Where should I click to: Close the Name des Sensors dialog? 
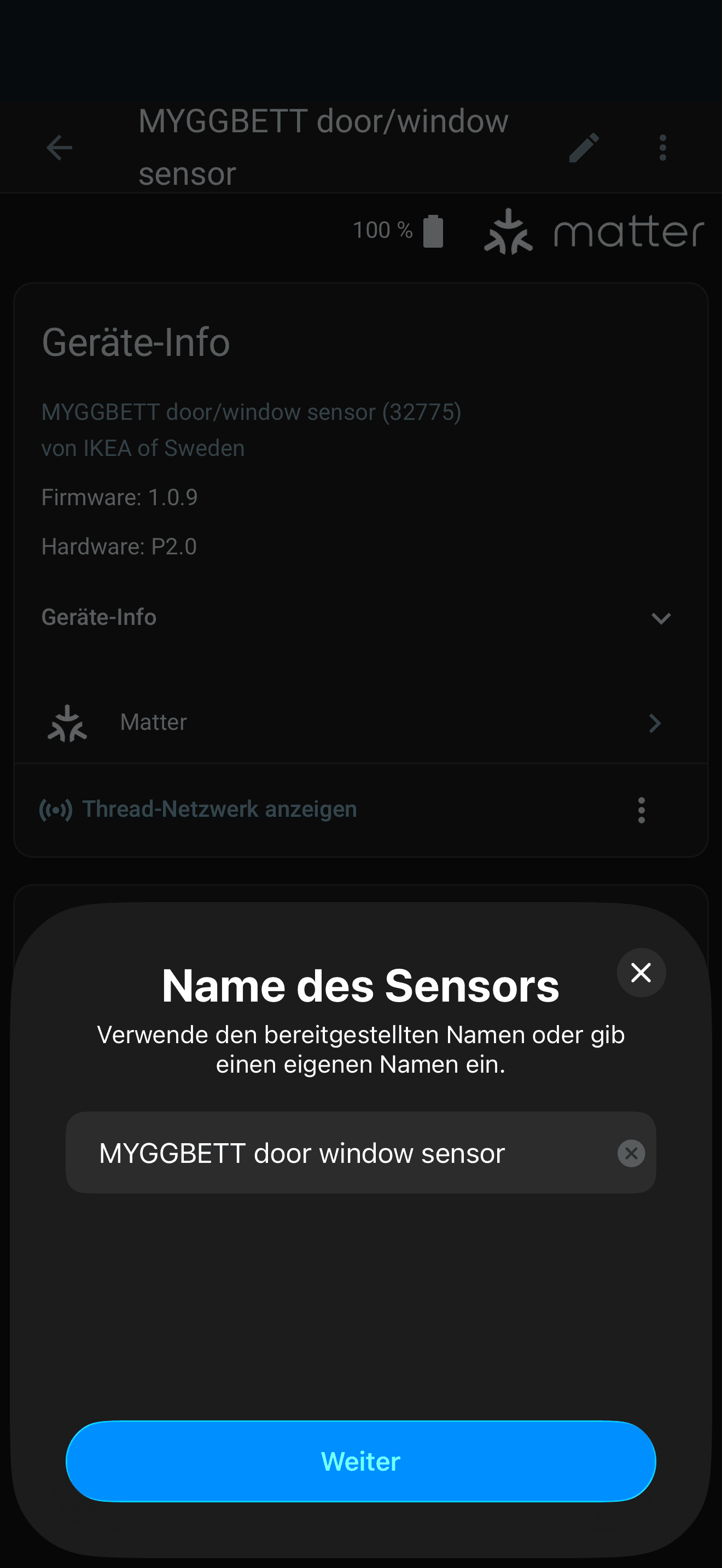pyautogui.click(x=641, y=972)
